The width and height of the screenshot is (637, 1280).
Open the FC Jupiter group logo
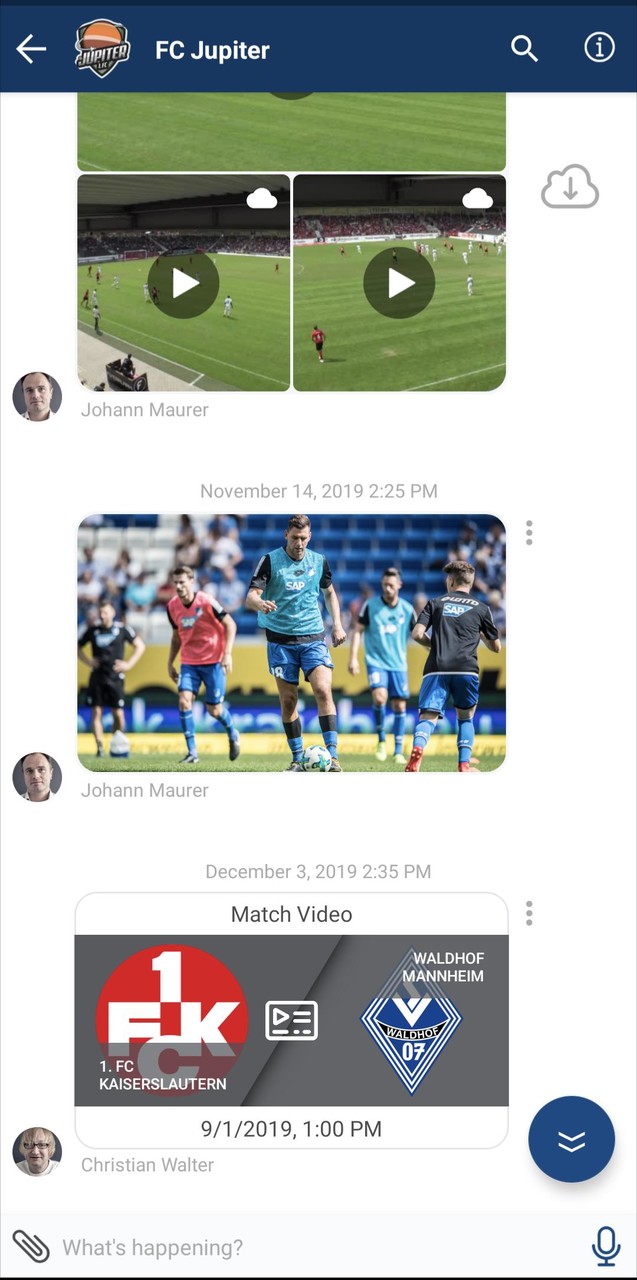pos(102,49)
